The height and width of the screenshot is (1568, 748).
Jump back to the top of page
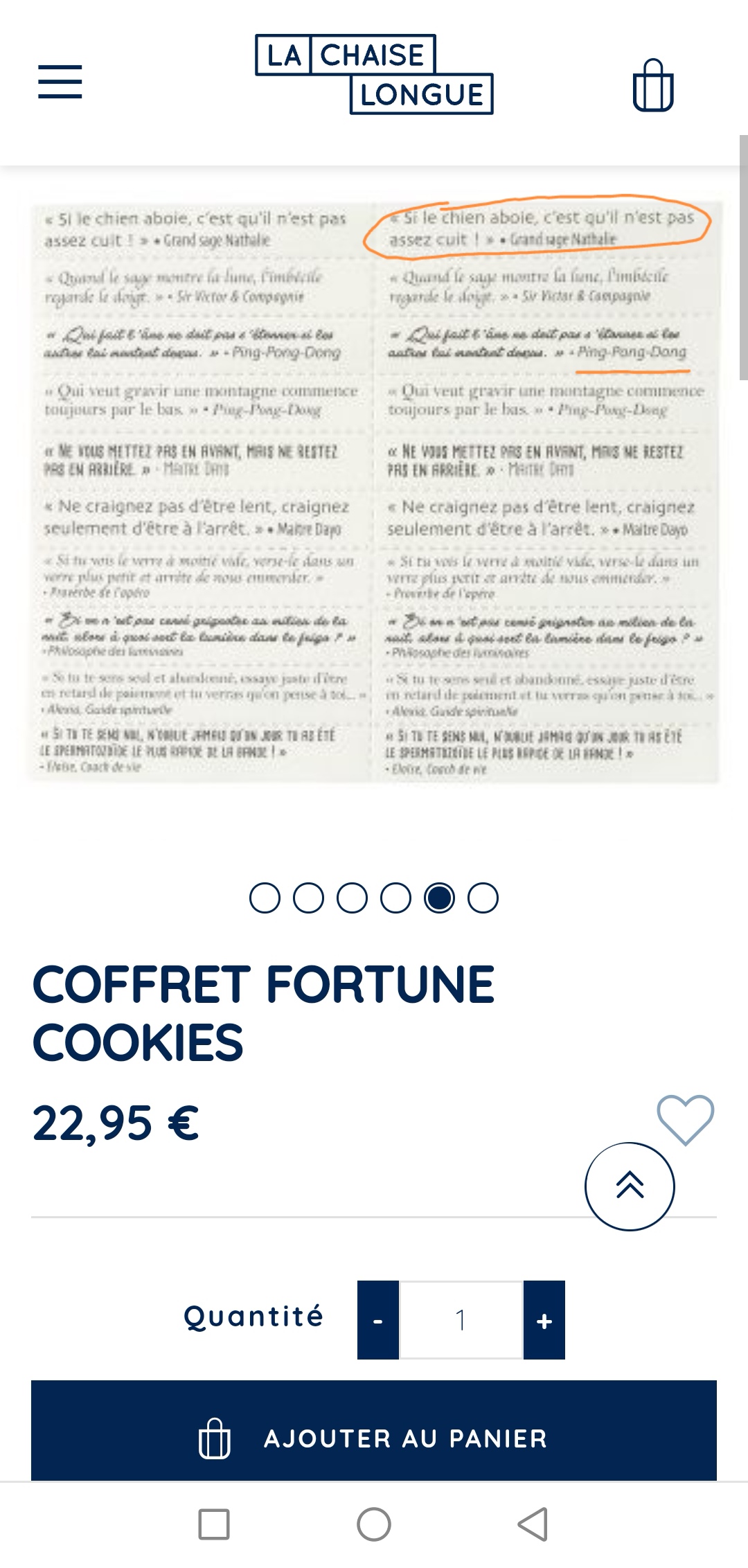tap(630, 1186)
